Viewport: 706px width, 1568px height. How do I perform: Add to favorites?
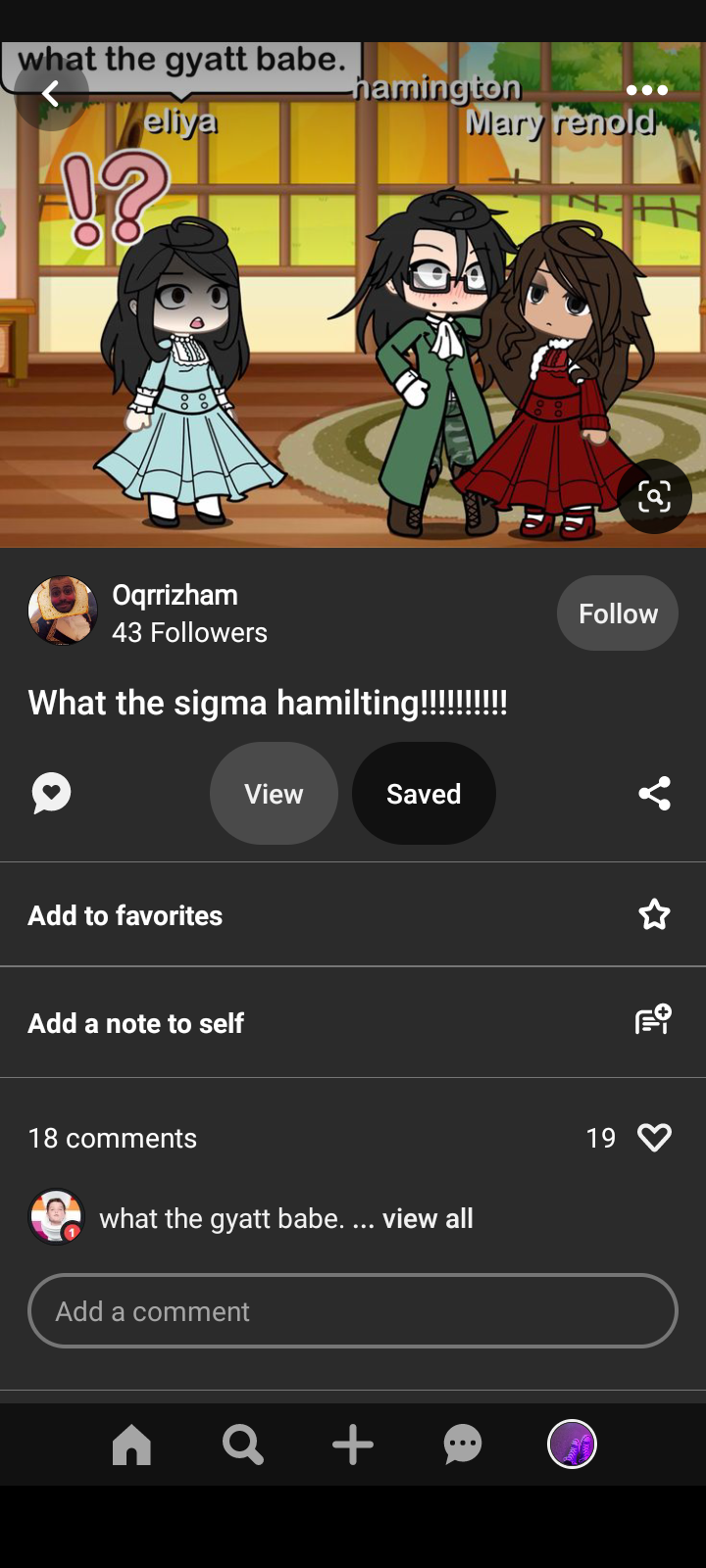(x=353, y=915)
